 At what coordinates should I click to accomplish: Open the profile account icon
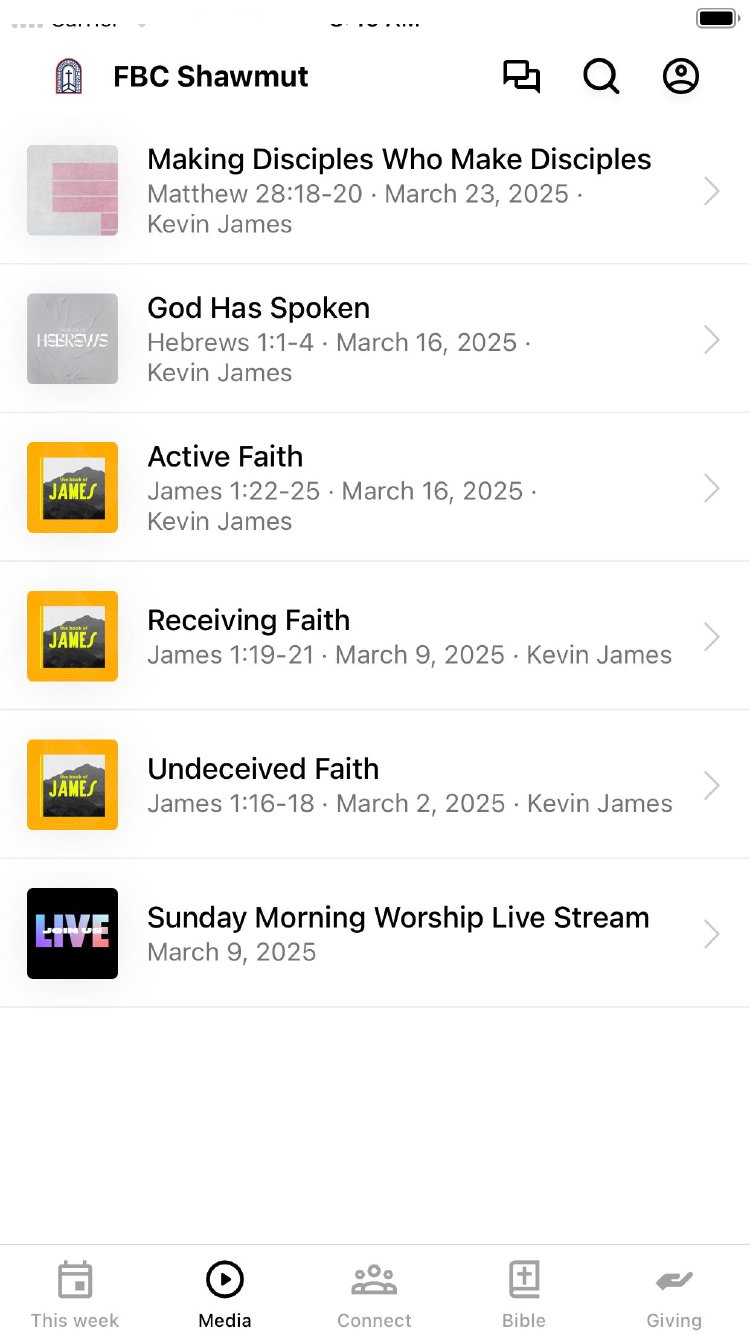tap(681, 77)
